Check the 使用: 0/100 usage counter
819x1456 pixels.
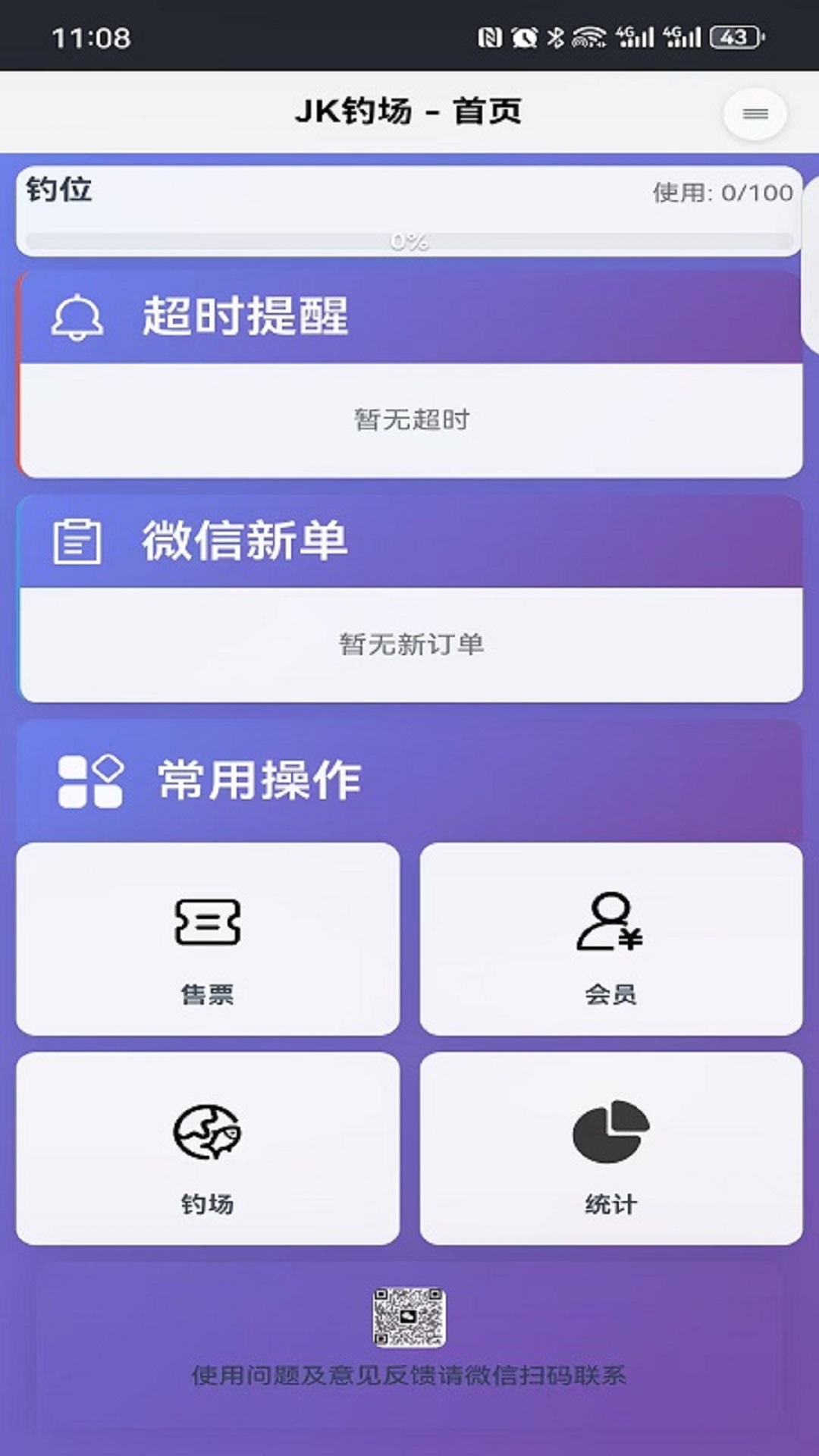[x=720, y=193]
